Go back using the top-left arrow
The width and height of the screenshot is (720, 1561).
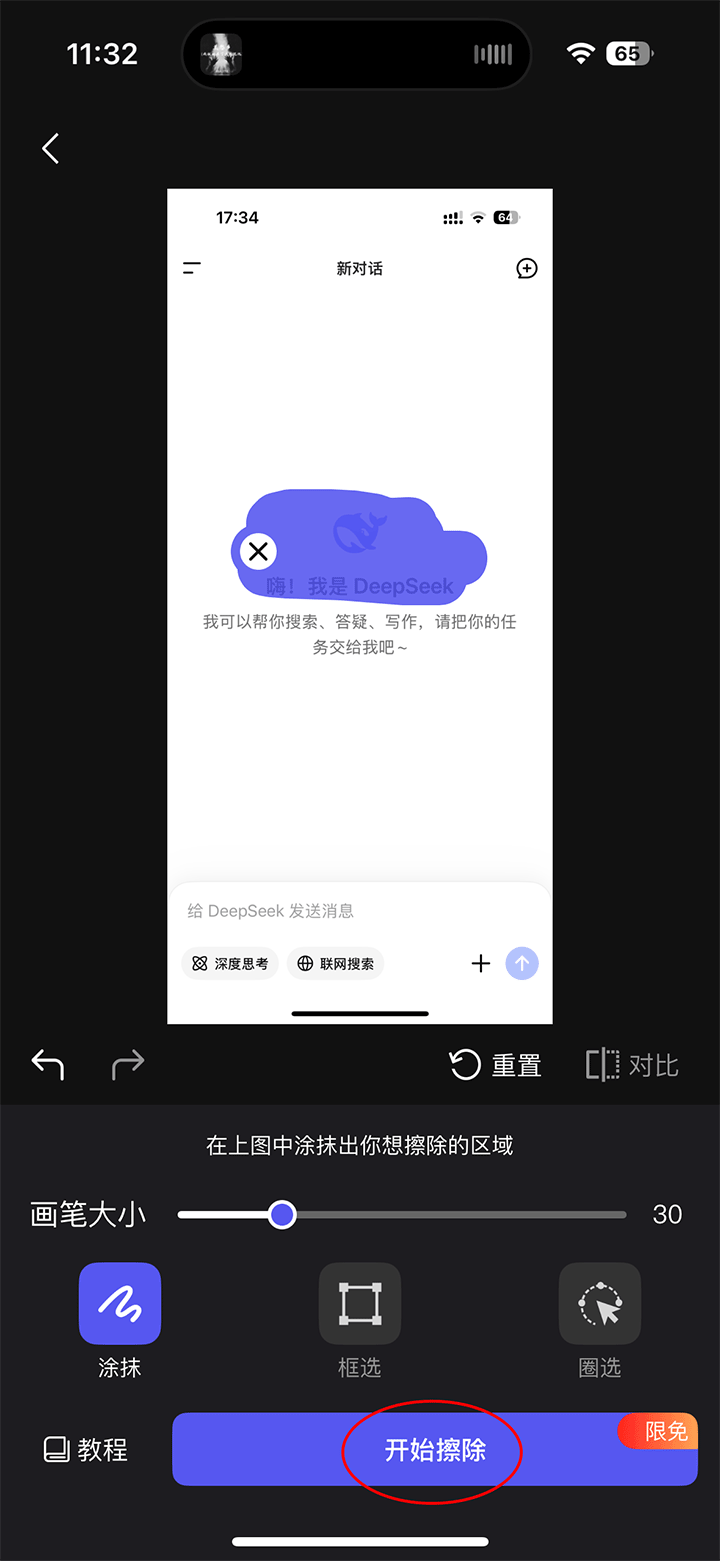coord(51,149)
